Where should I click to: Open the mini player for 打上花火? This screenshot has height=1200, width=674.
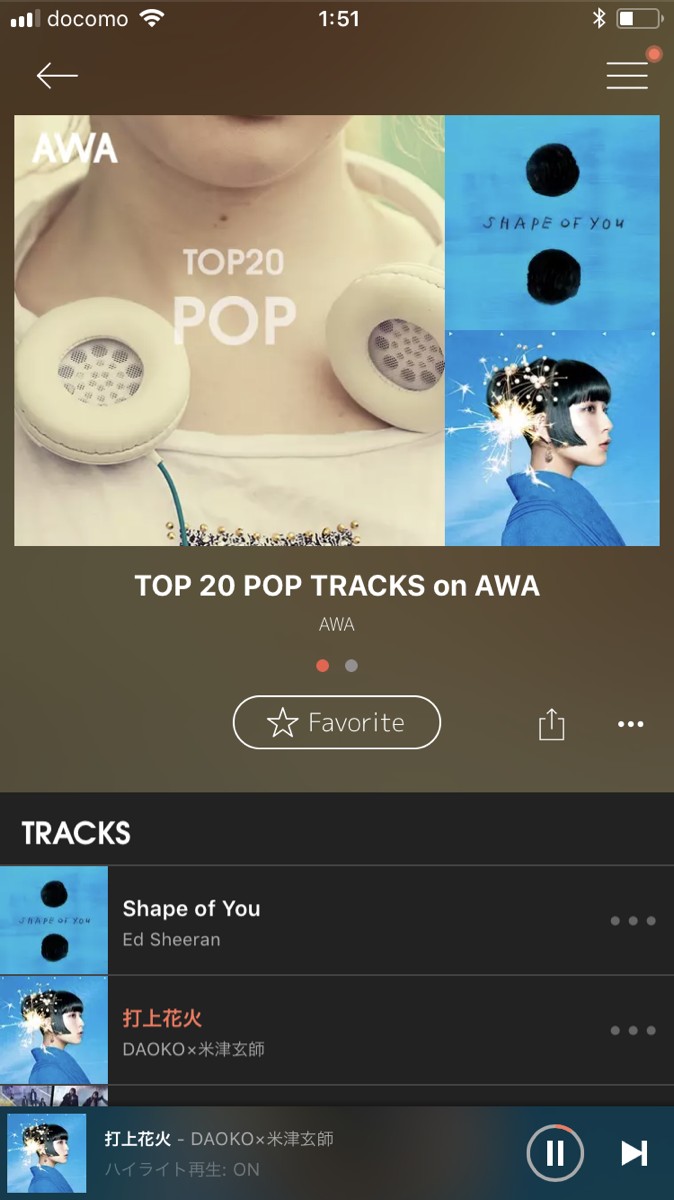click(250, 1152)
